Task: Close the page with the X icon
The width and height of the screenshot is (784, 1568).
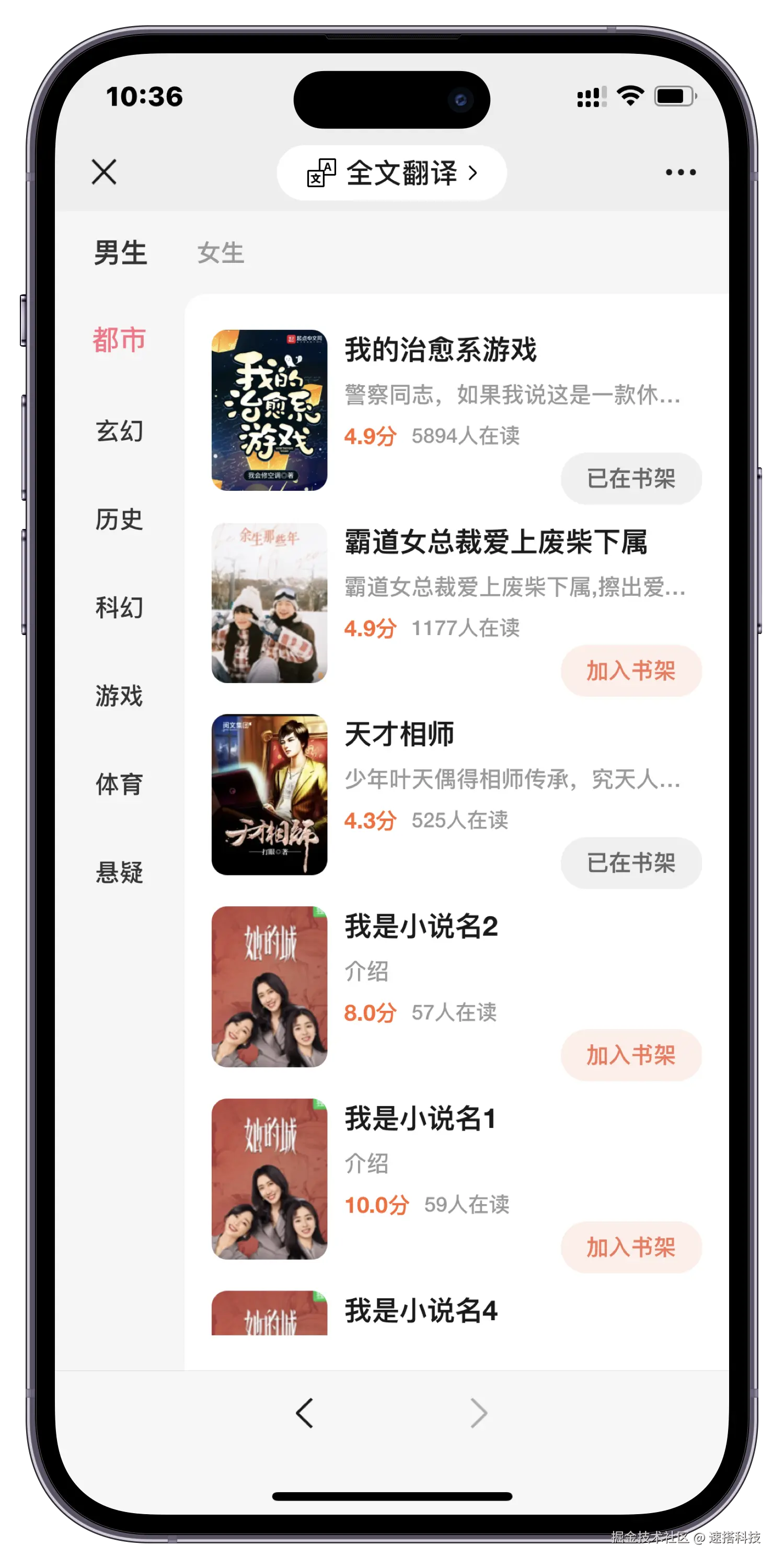Action: pos(104,172)
